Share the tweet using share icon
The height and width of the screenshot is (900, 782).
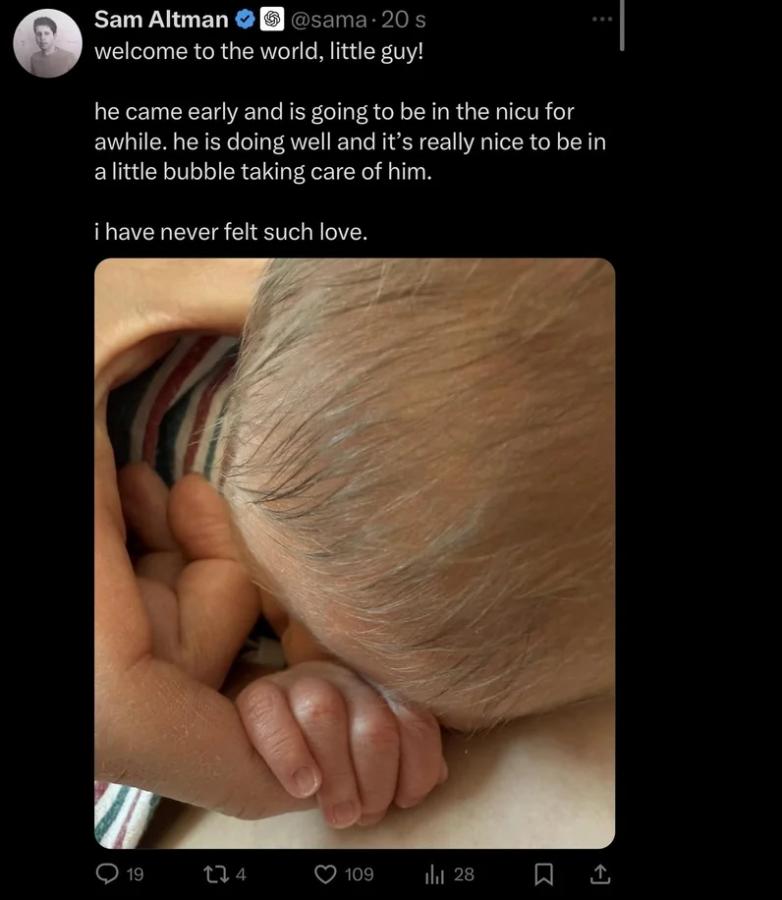pyautogui.click(x=599, y=874)
